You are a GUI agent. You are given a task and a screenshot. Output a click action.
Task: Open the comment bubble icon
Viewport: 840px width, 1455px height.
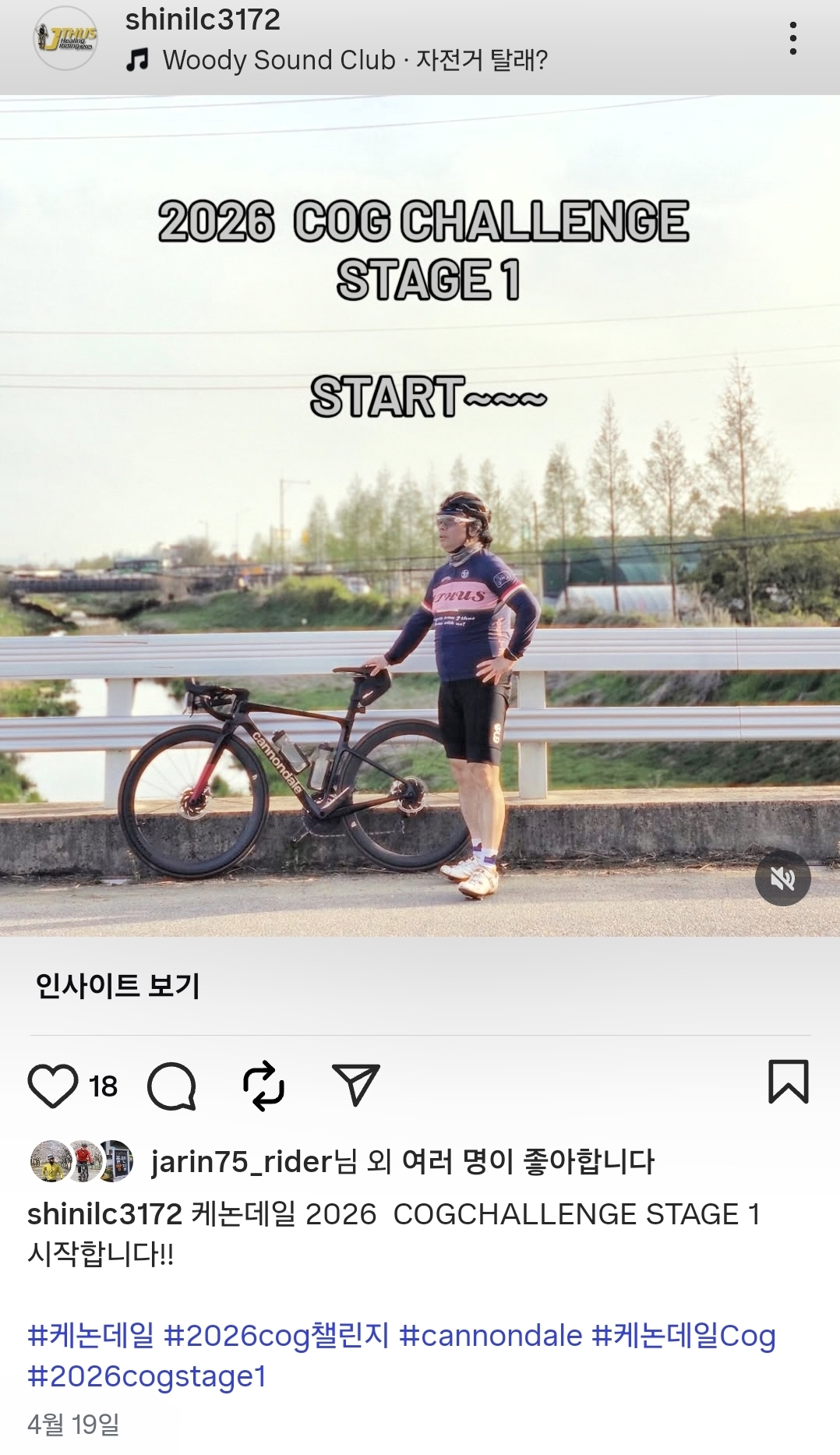click(171, 1086)
